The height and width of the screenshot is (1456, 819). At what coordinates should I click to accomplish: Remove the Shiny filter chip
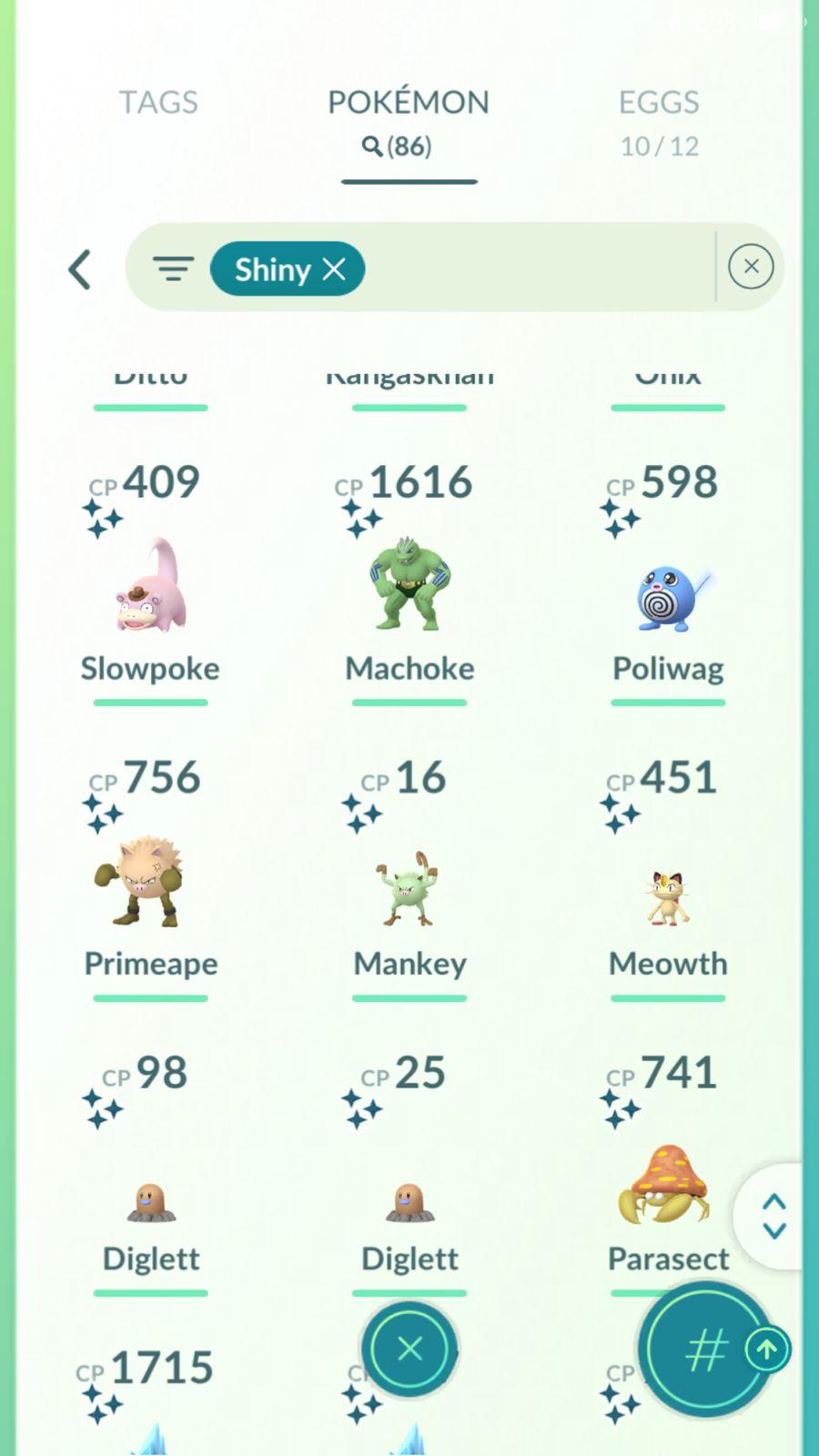(x=334, y=269)
